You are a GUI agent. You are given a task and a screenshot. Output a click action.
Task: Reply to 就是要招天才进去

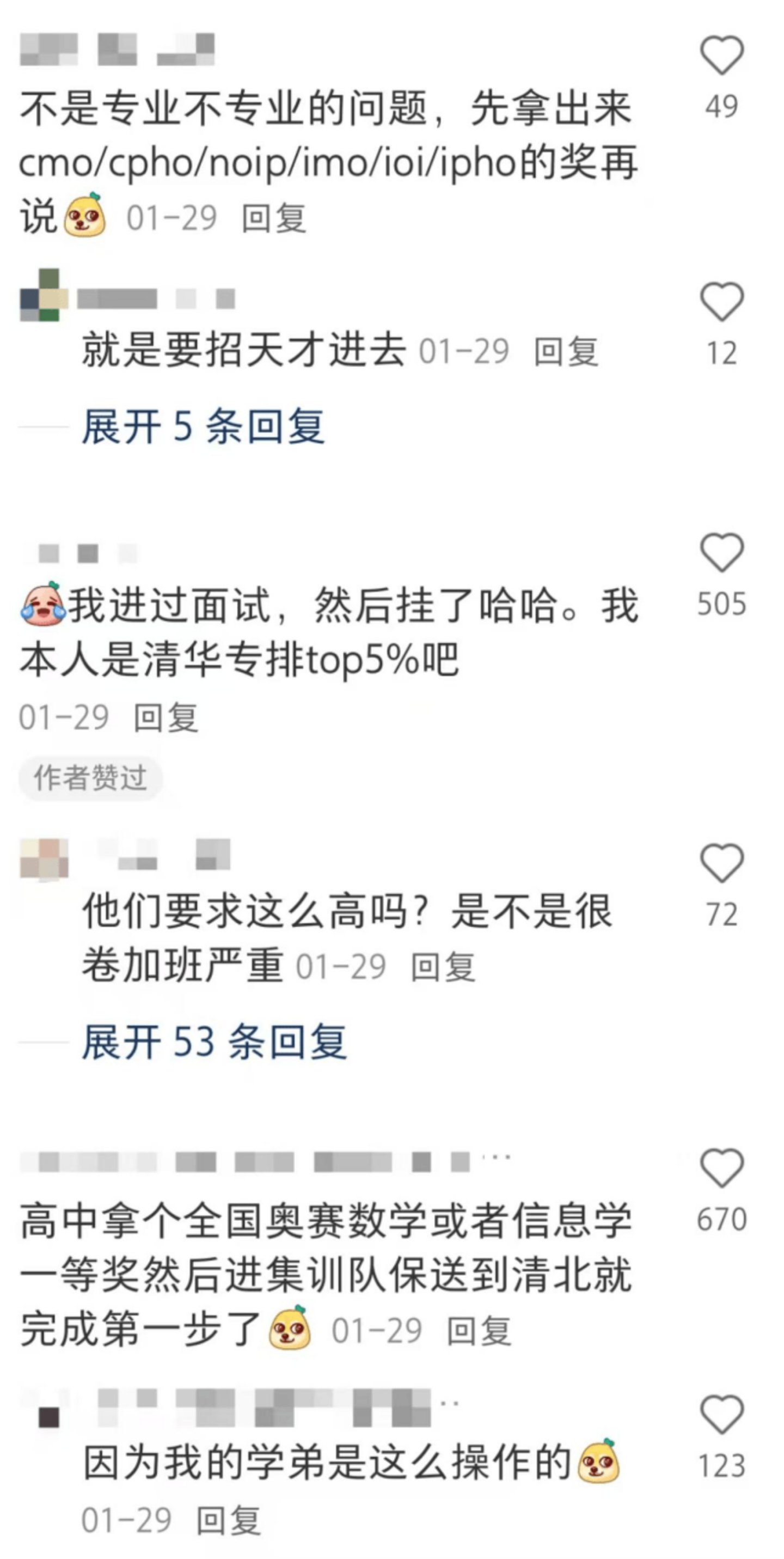pos(566,352)
